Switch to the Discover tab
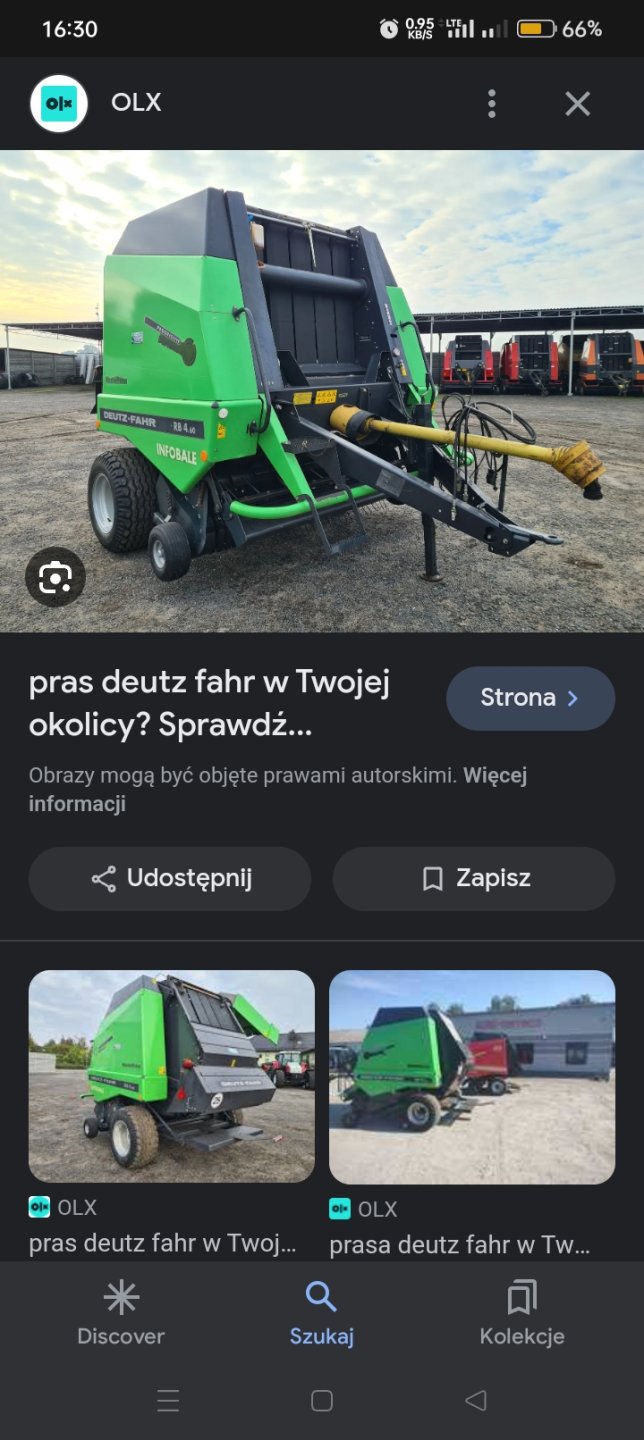 tap(121, 1312)
